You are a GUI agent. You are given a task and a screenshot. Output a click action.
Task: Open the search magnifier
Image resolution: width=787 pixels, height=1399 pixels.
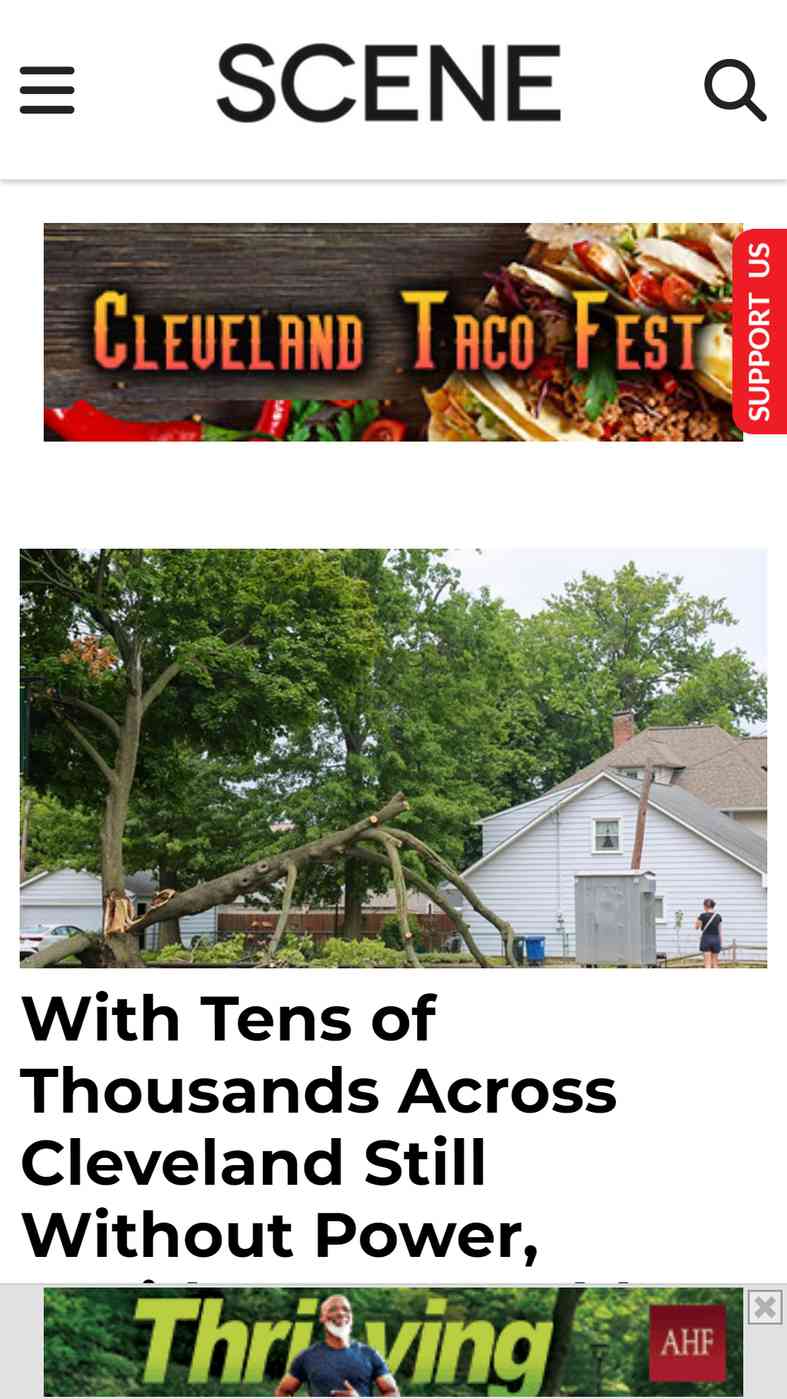735,90
